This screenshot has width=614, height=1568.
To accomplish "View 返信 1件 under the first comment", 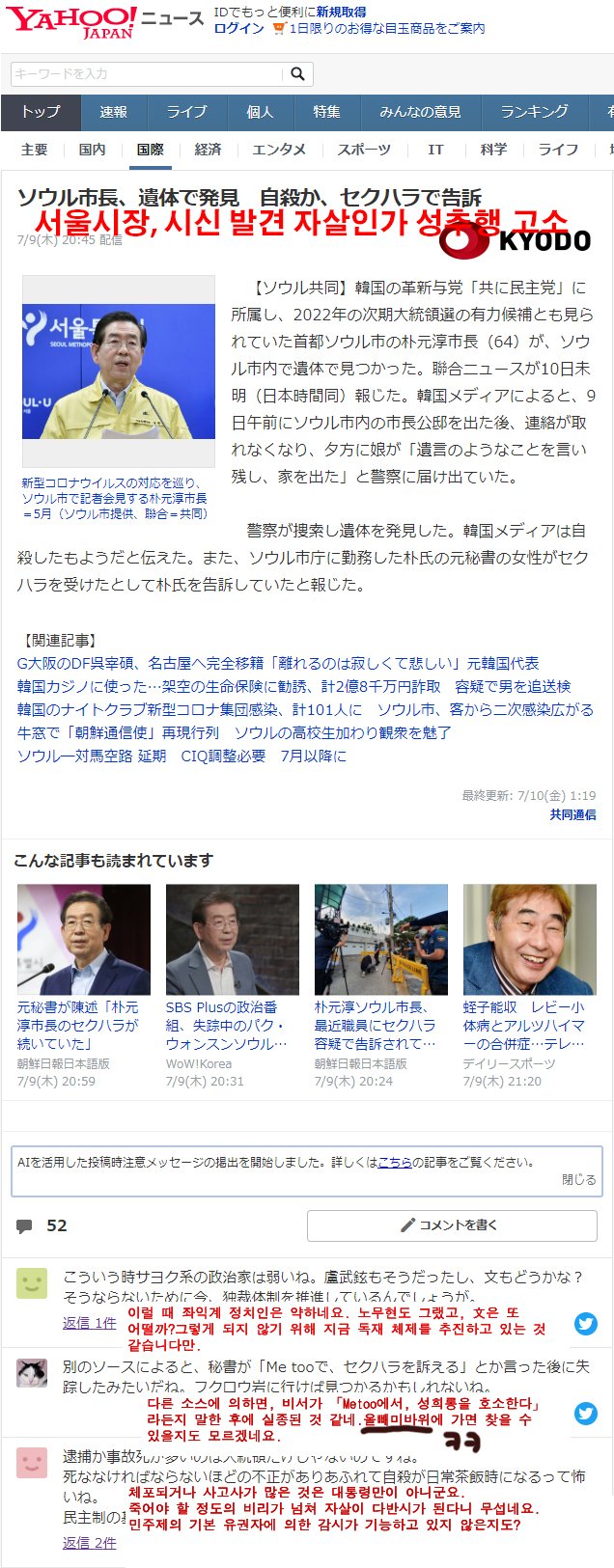I will [90, 1323].
